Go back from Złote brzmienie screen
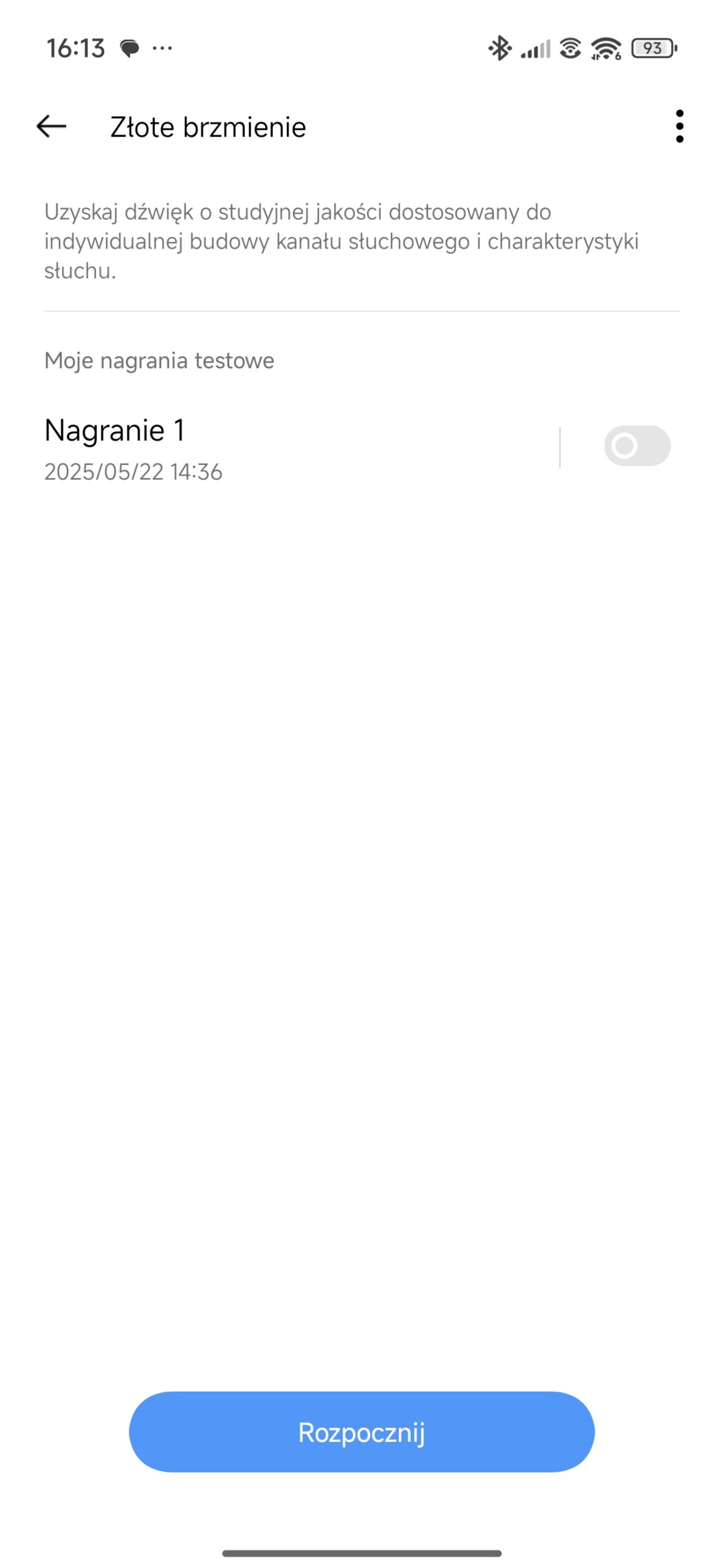 [51, 127]
